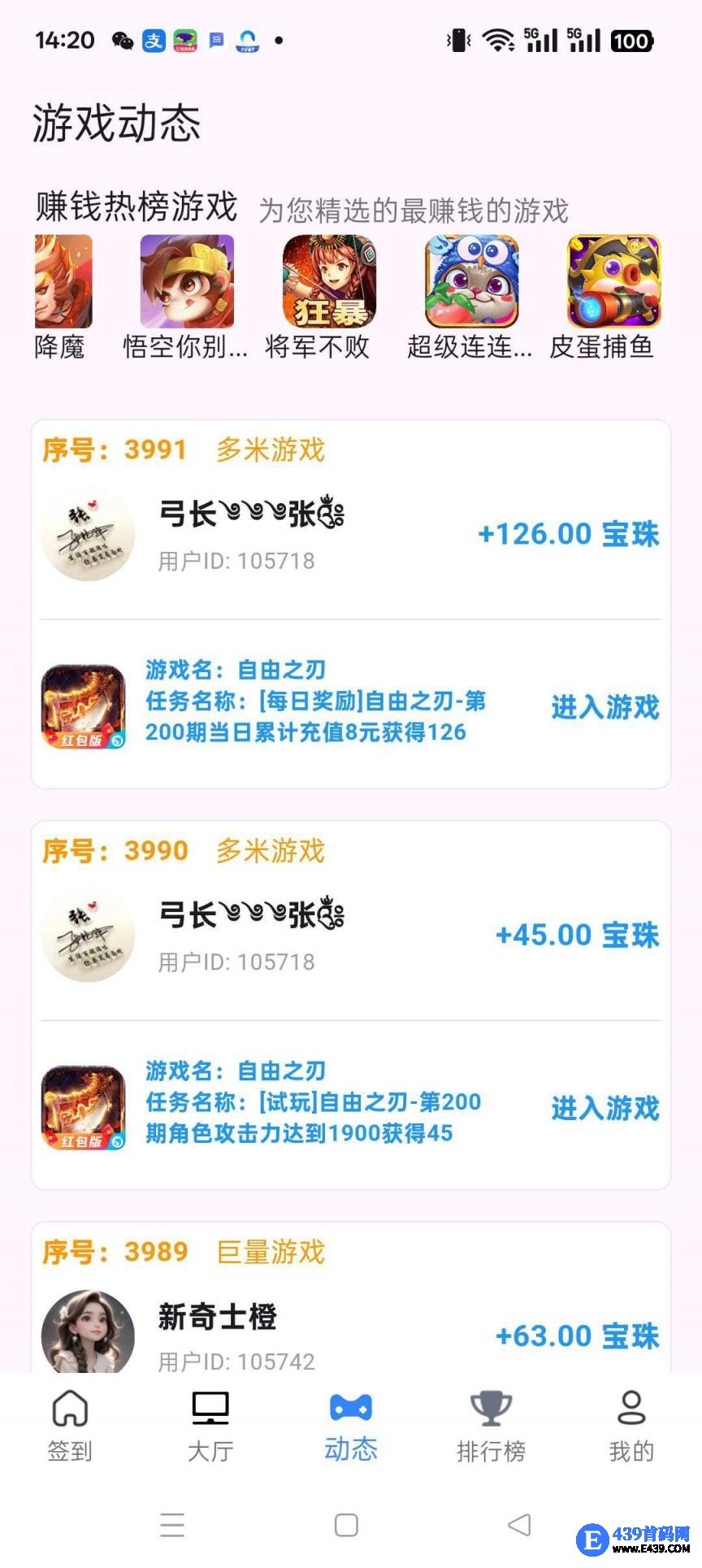Switch to the 签到 tab
The image size is (702, 1568).
[x=70, y=1426]
